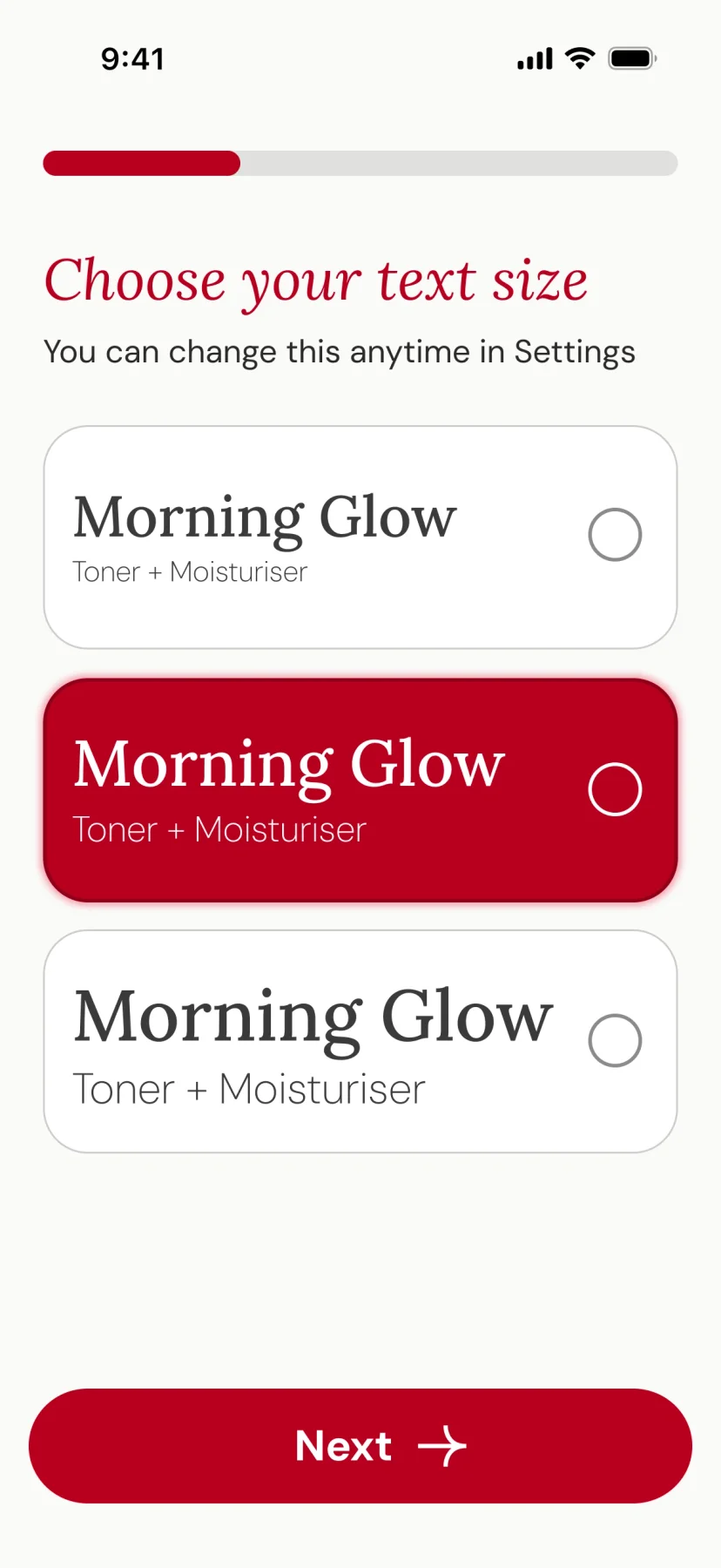Choose the medium red Morning Glow card

pos(360,789)
